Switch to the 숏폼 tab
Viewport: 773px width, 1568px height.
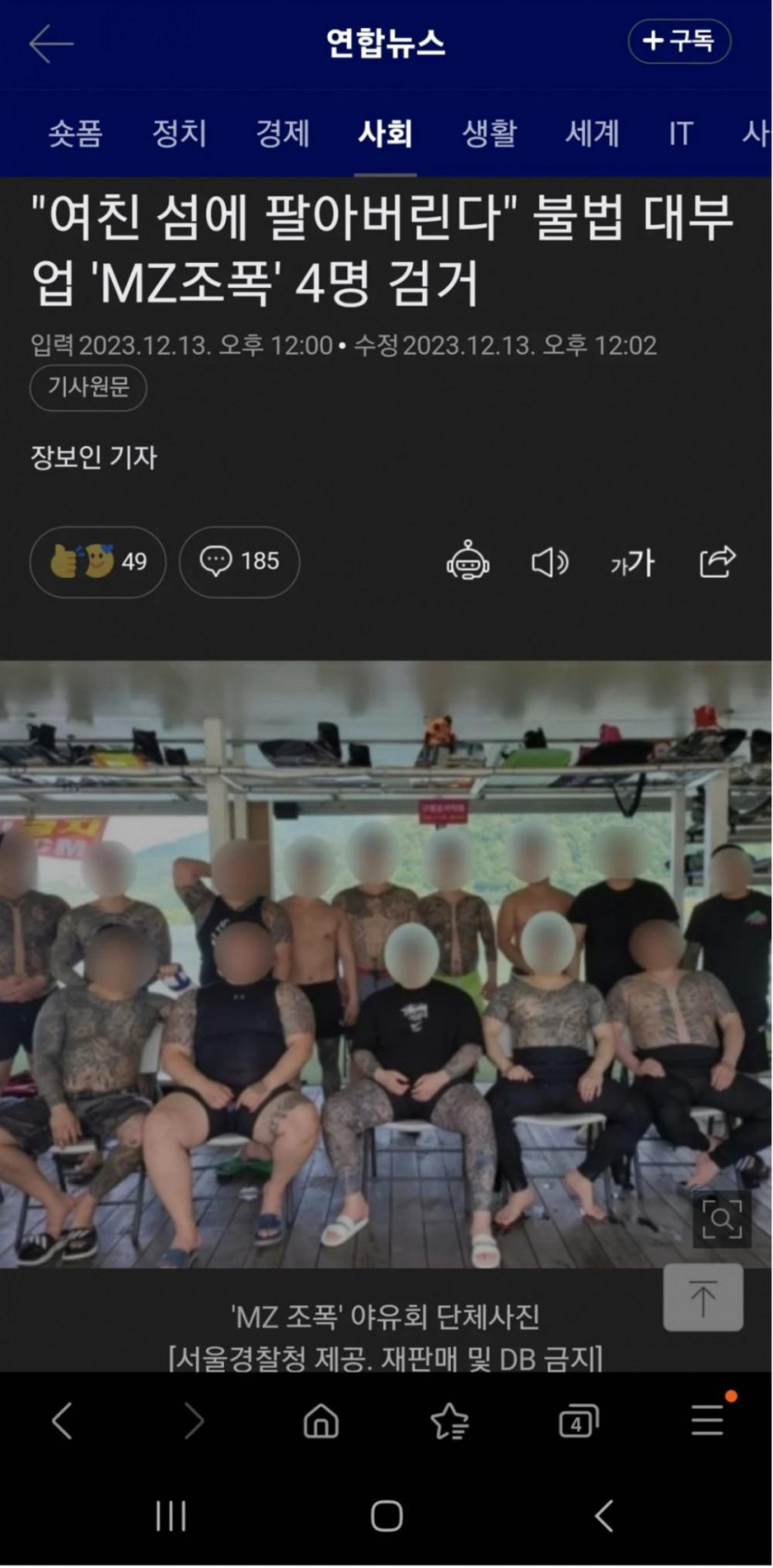click(x=75, y=134)
